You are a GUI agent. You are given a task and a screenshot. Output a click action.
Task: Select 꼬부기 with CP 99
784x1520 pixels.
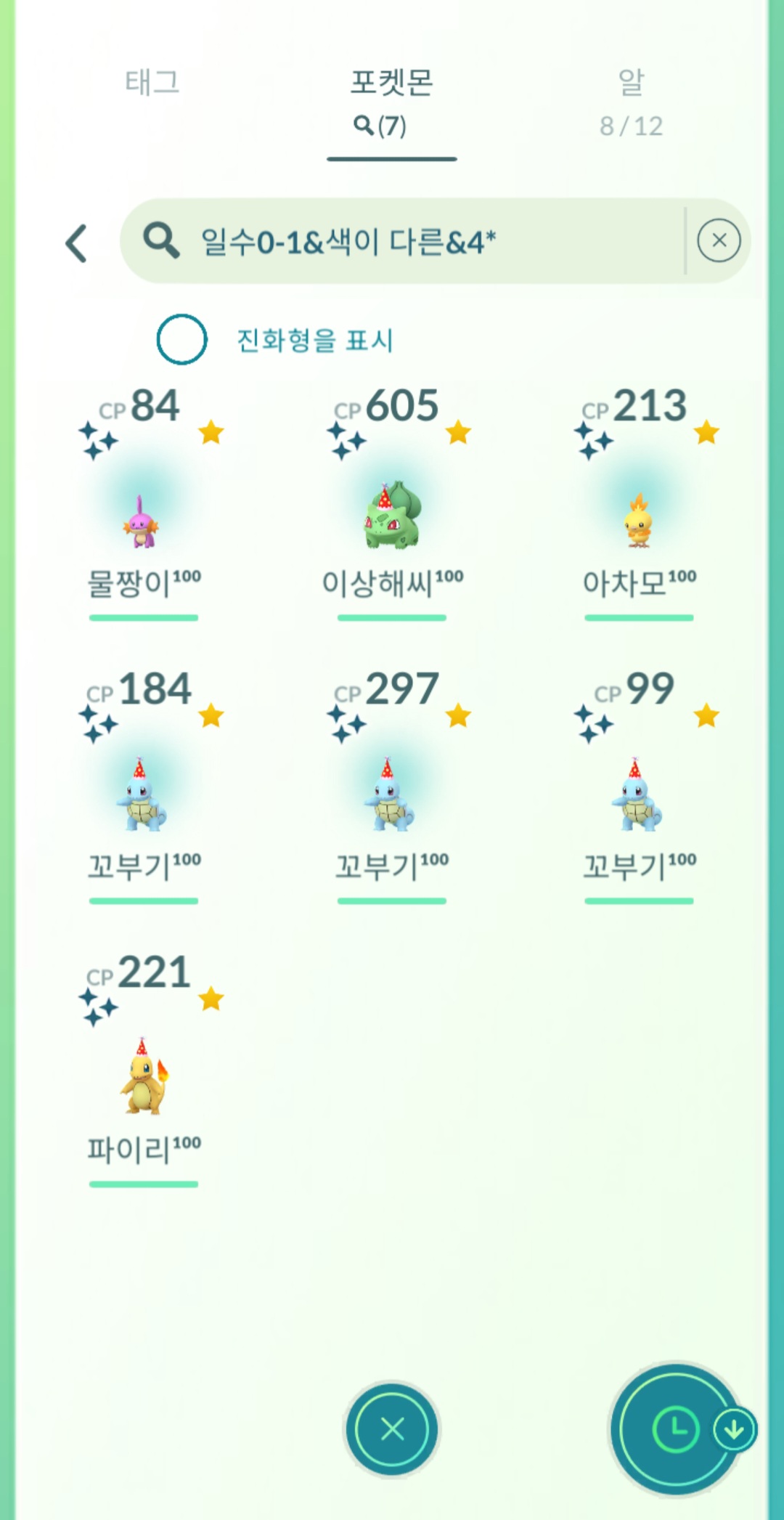[640, 786]
